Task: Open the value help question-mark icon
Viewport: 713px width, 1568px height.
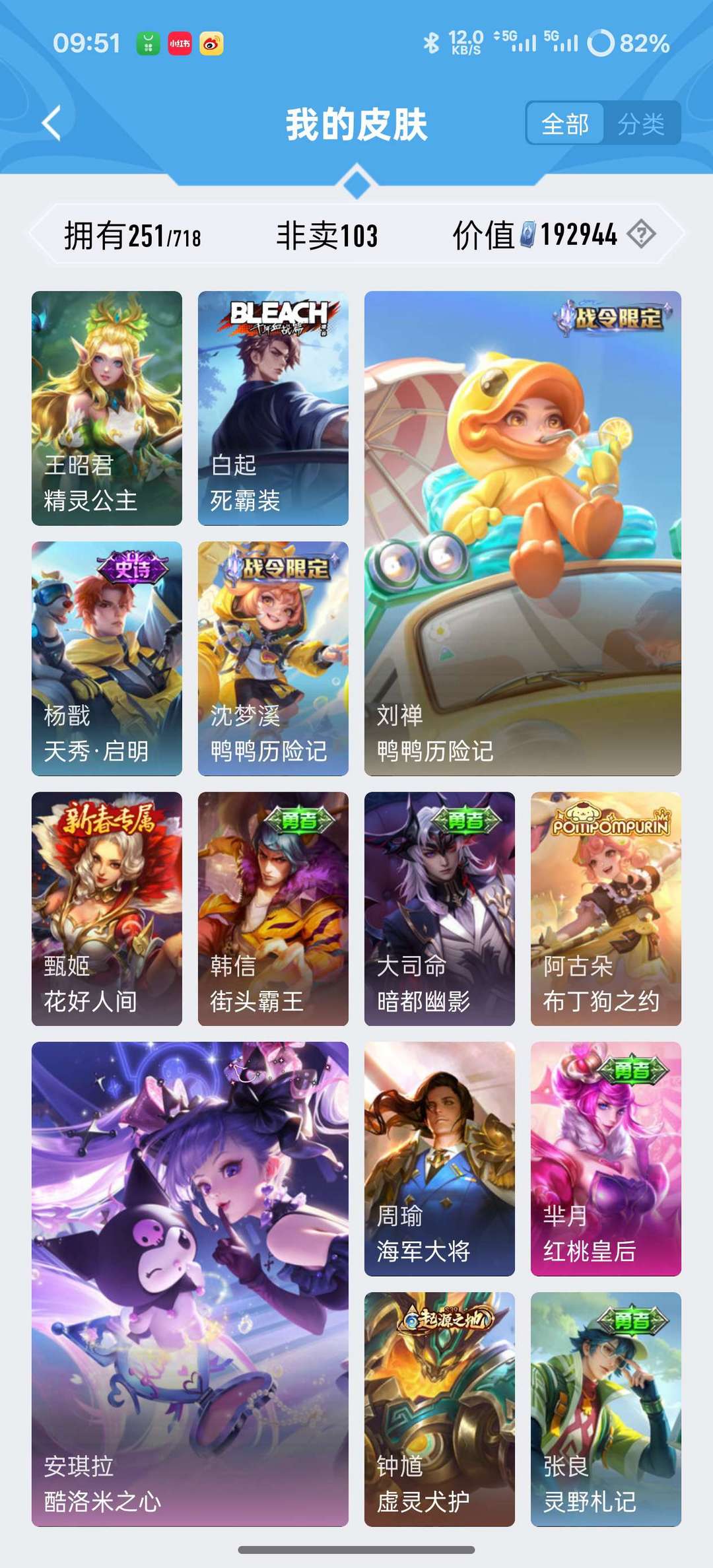Action: (x=641, y=234)
